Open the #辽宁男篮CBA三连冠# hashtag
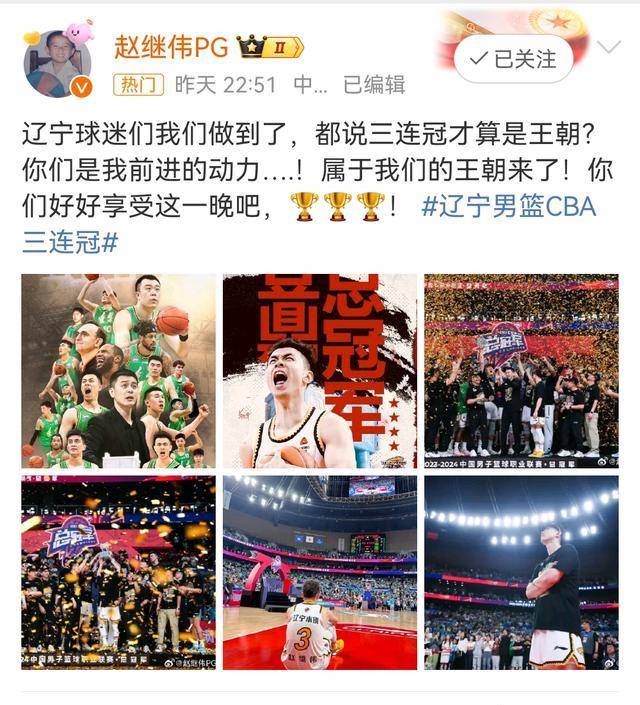Viewport: 640px width, 705px height. coord(508,207)
